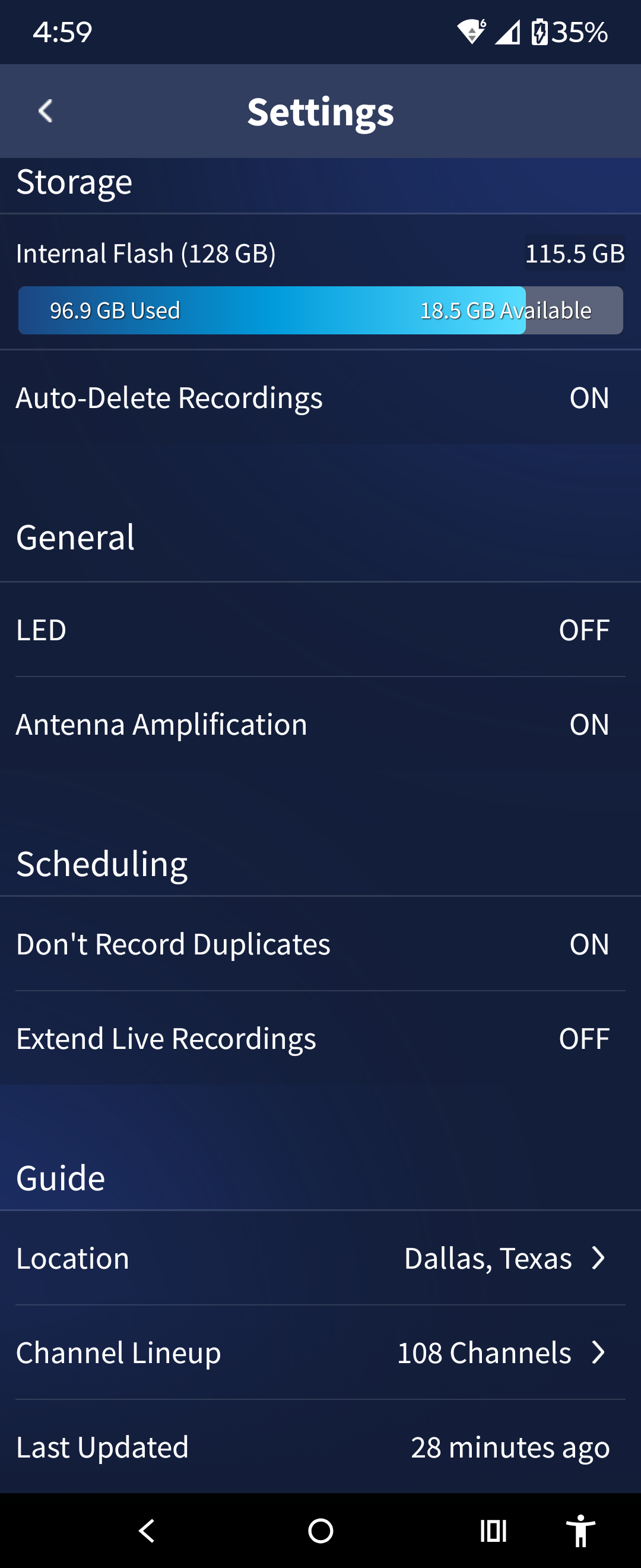Open the Location setting for Dallas, Texas
The image size is (641, 1568).
[x=504, y=1258]
